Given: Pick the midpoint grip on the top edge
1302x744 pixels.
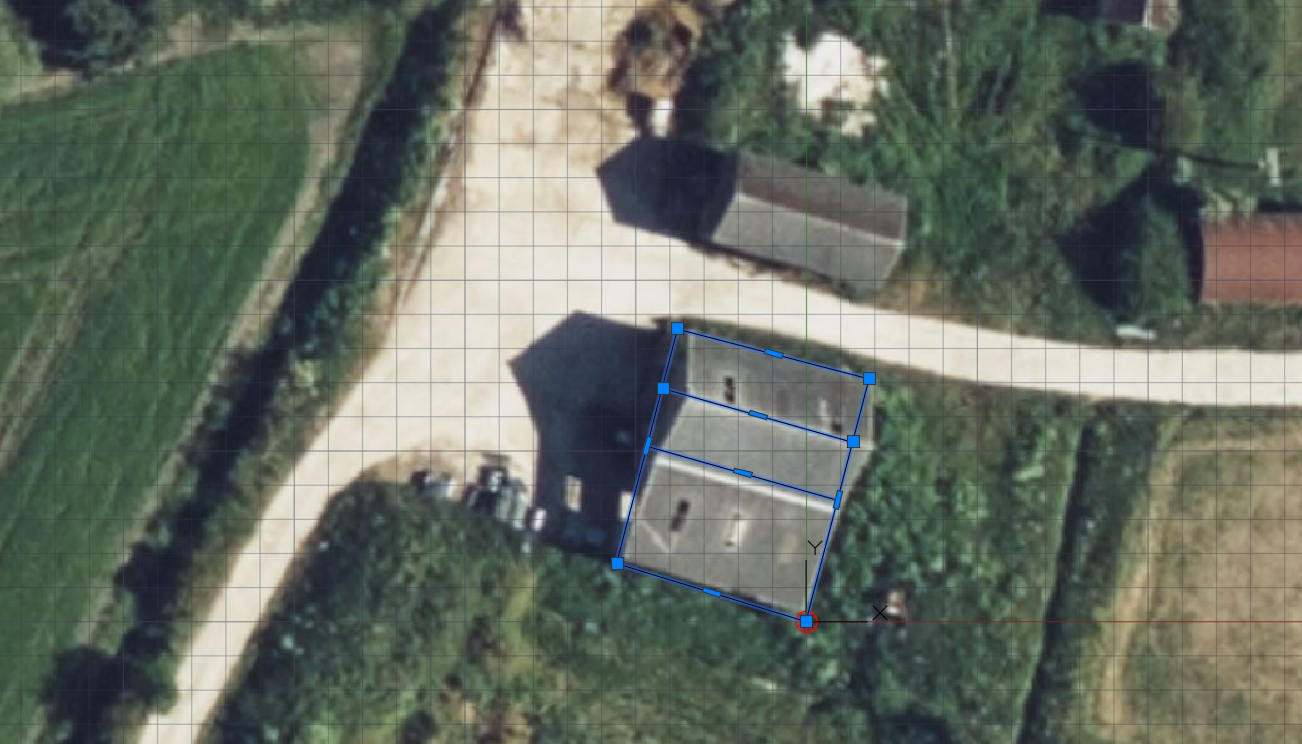Looking at the screenshot, I should pos(773,353).
